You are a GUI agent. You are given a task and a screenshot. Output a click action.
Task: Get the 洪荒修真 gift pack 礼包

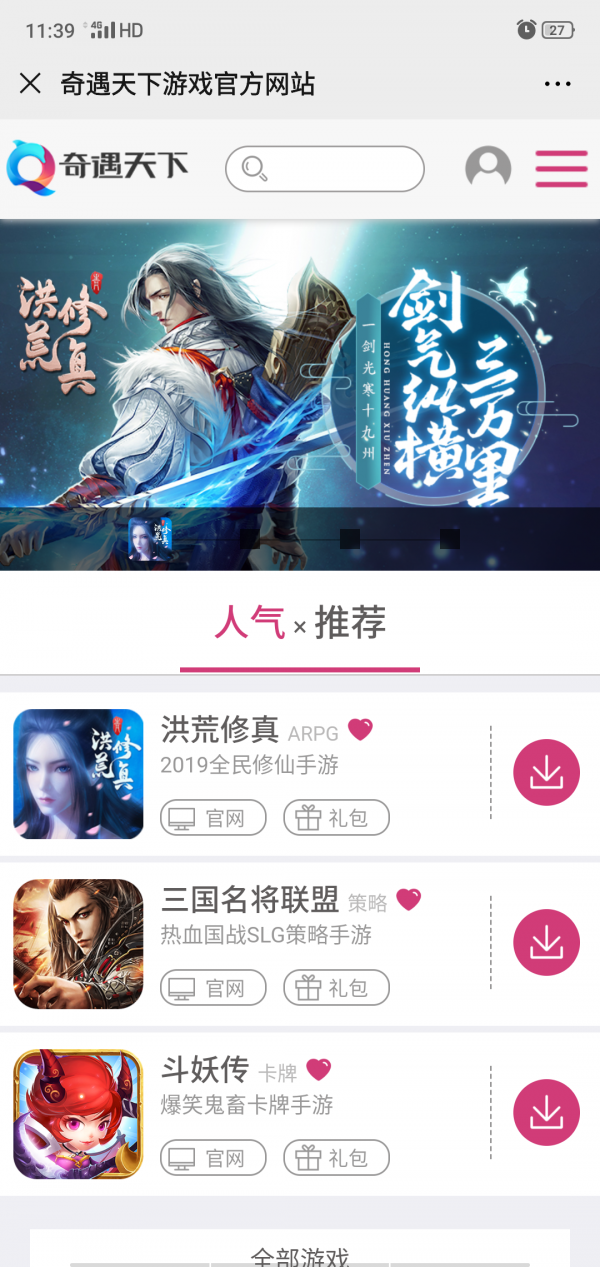point(336,818)
